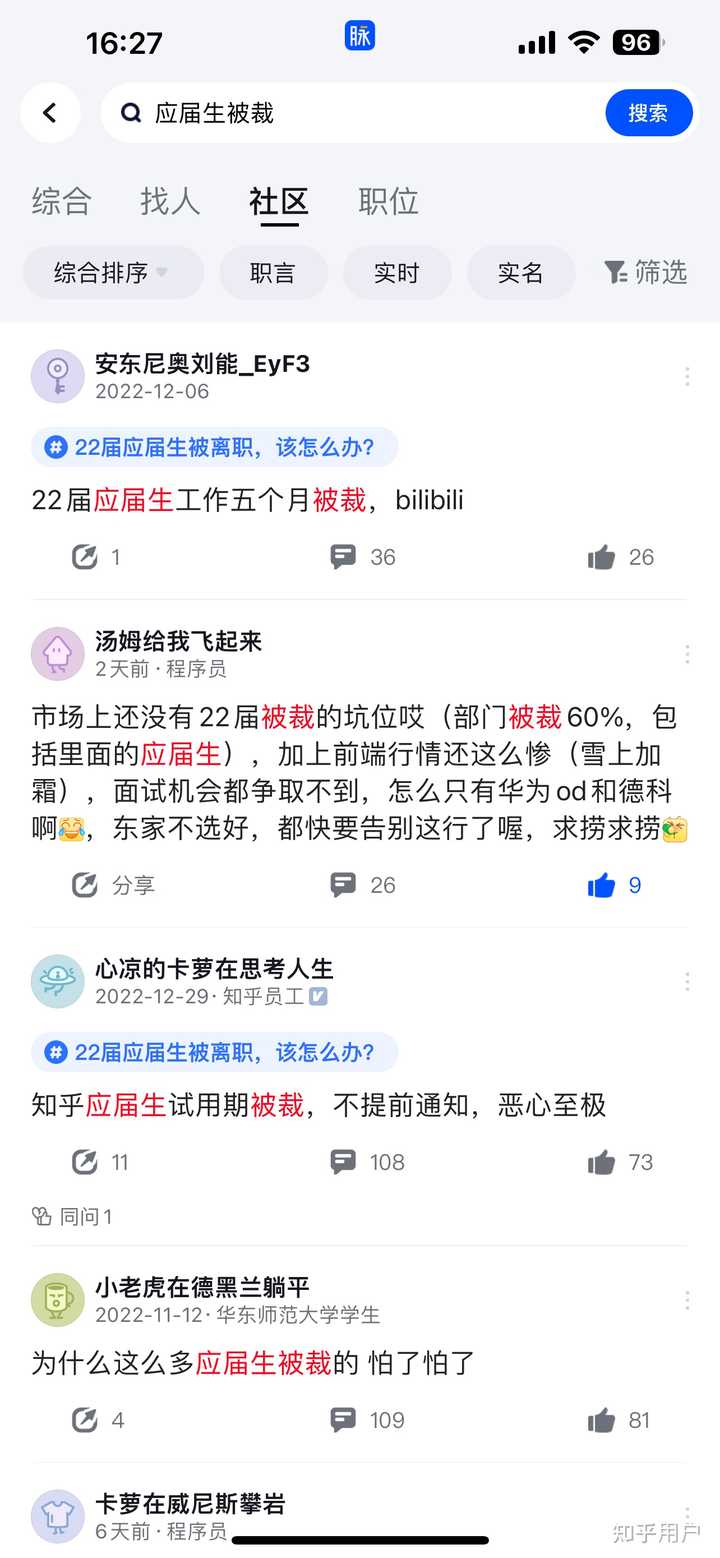The height and width of the screenshot is (1558, 720).
Task: Open 小老虎在德黑兰躺平's profile avatar
Action: (x=58, y=1299)
